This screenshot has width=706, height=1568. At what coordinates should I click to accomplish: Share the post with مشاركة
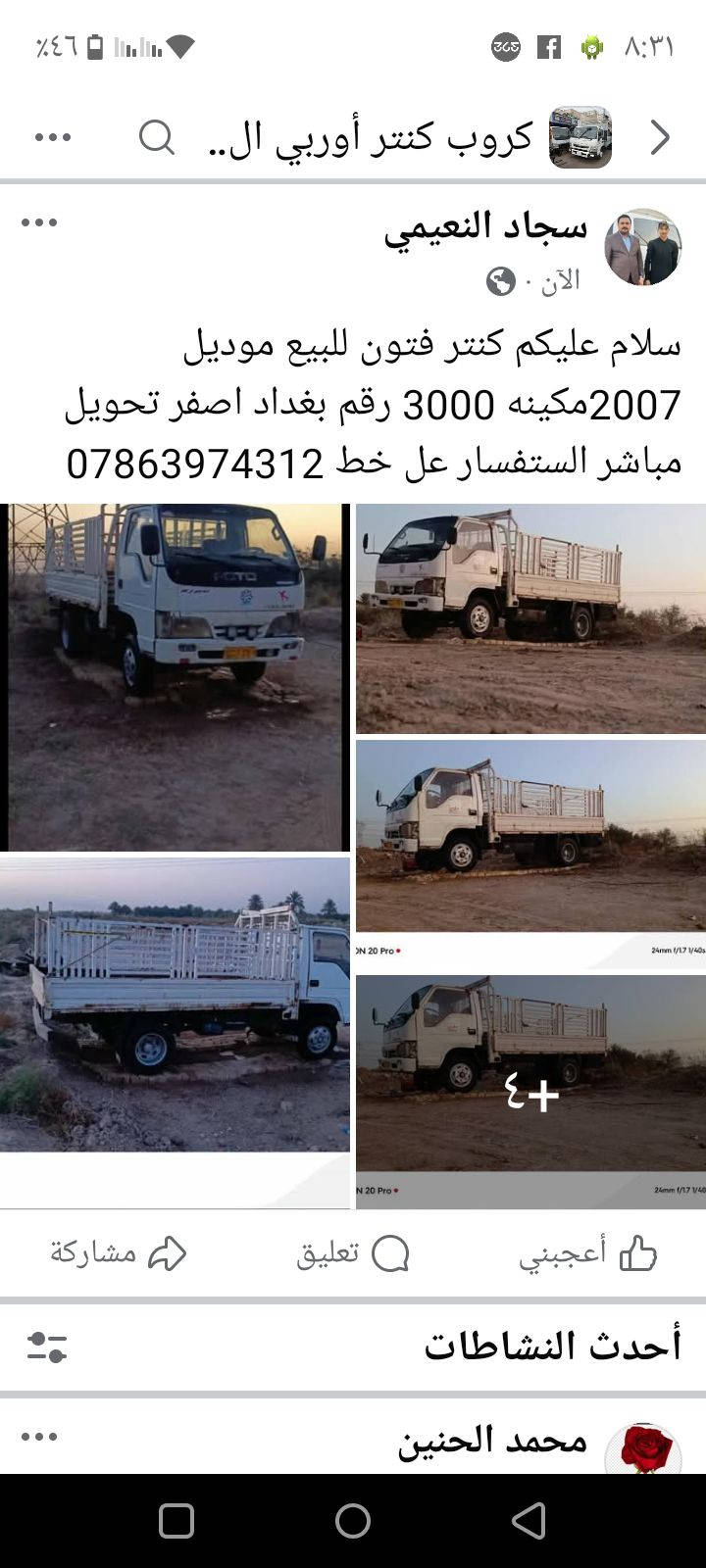(118, 1253)
